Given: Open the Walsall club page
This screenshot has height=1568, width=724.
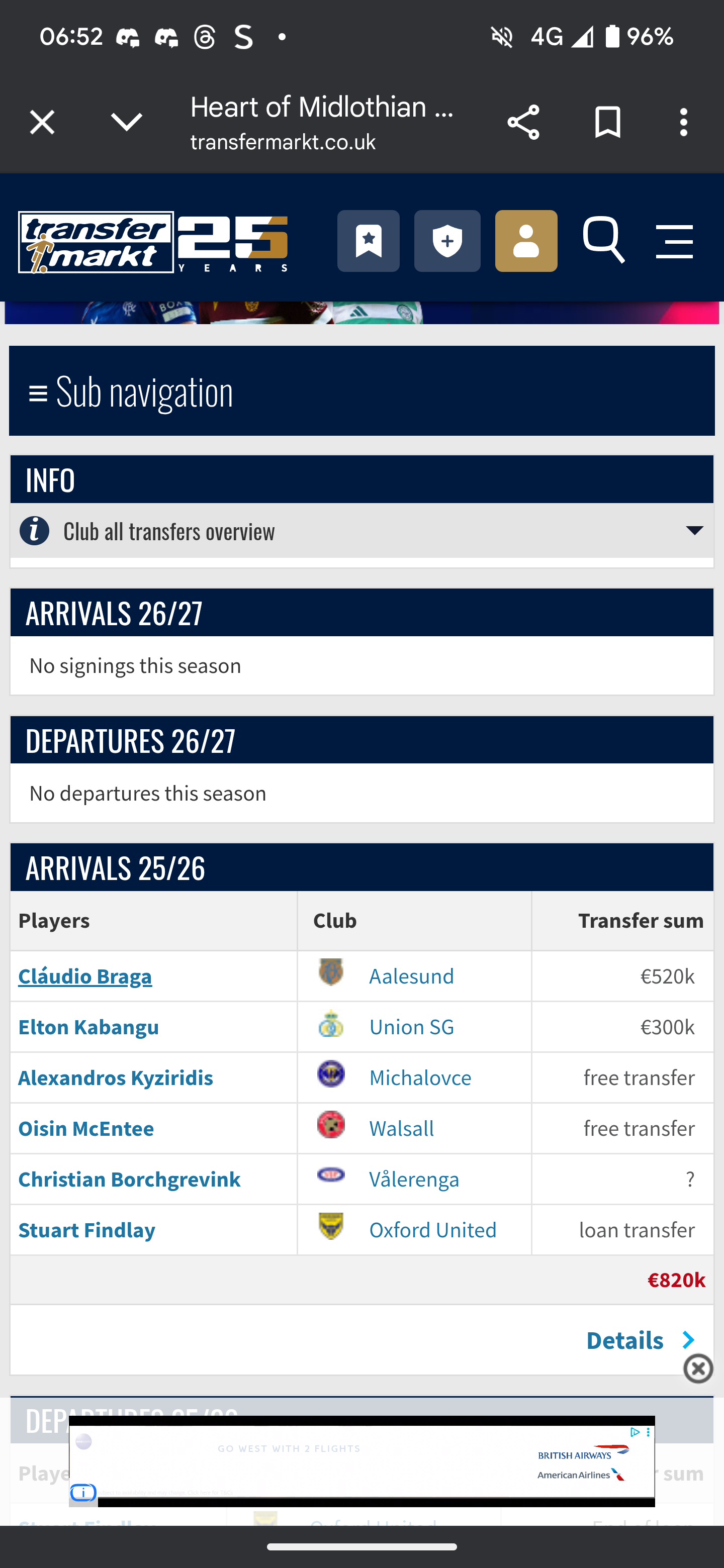Looking at the screenshot, I should pyautogui.click(x=401, y=1129).
